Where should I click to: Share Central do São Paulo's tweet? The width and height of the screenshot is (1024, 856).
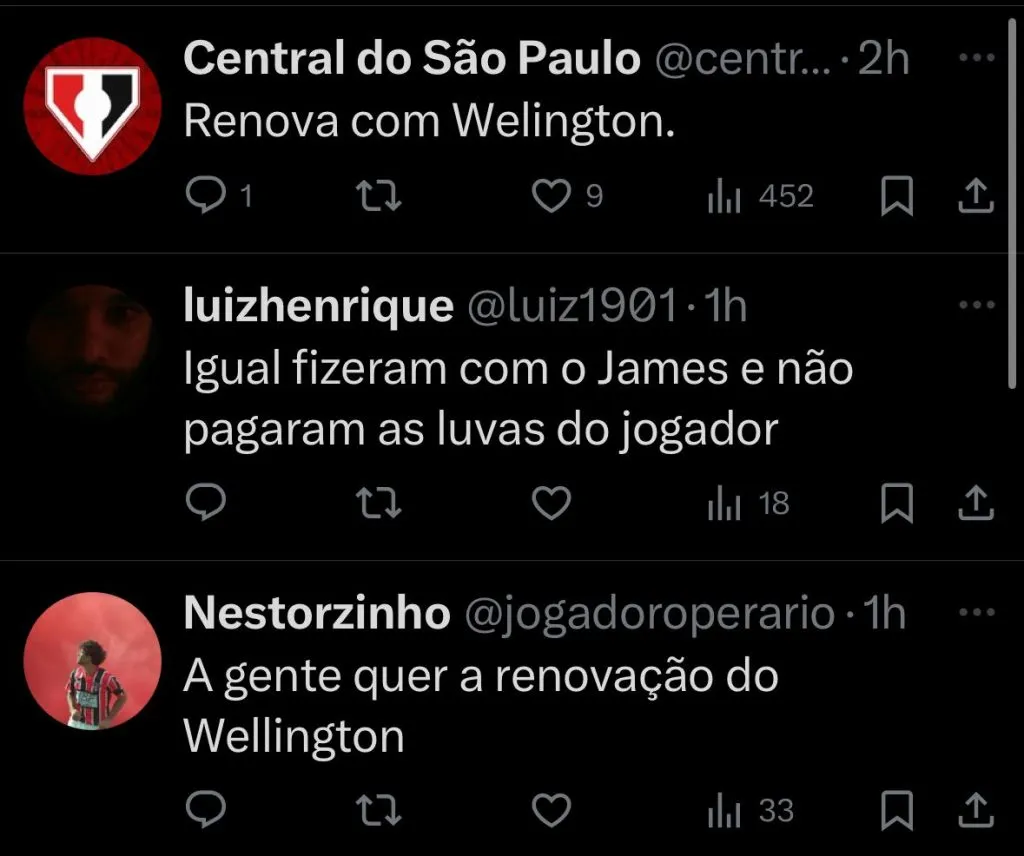pyautogui.click(x=975, y=197)
